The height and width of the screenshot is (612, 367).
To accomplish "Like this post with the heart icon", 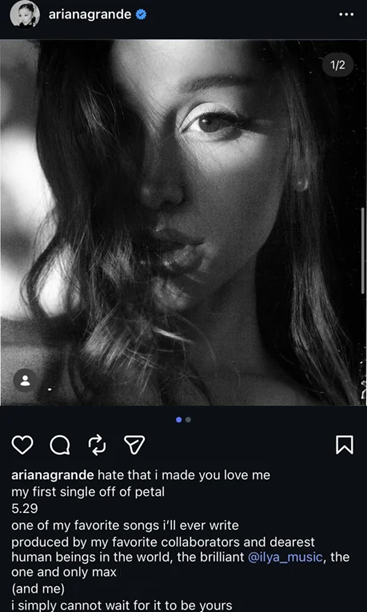I will [x=22, y=445].
